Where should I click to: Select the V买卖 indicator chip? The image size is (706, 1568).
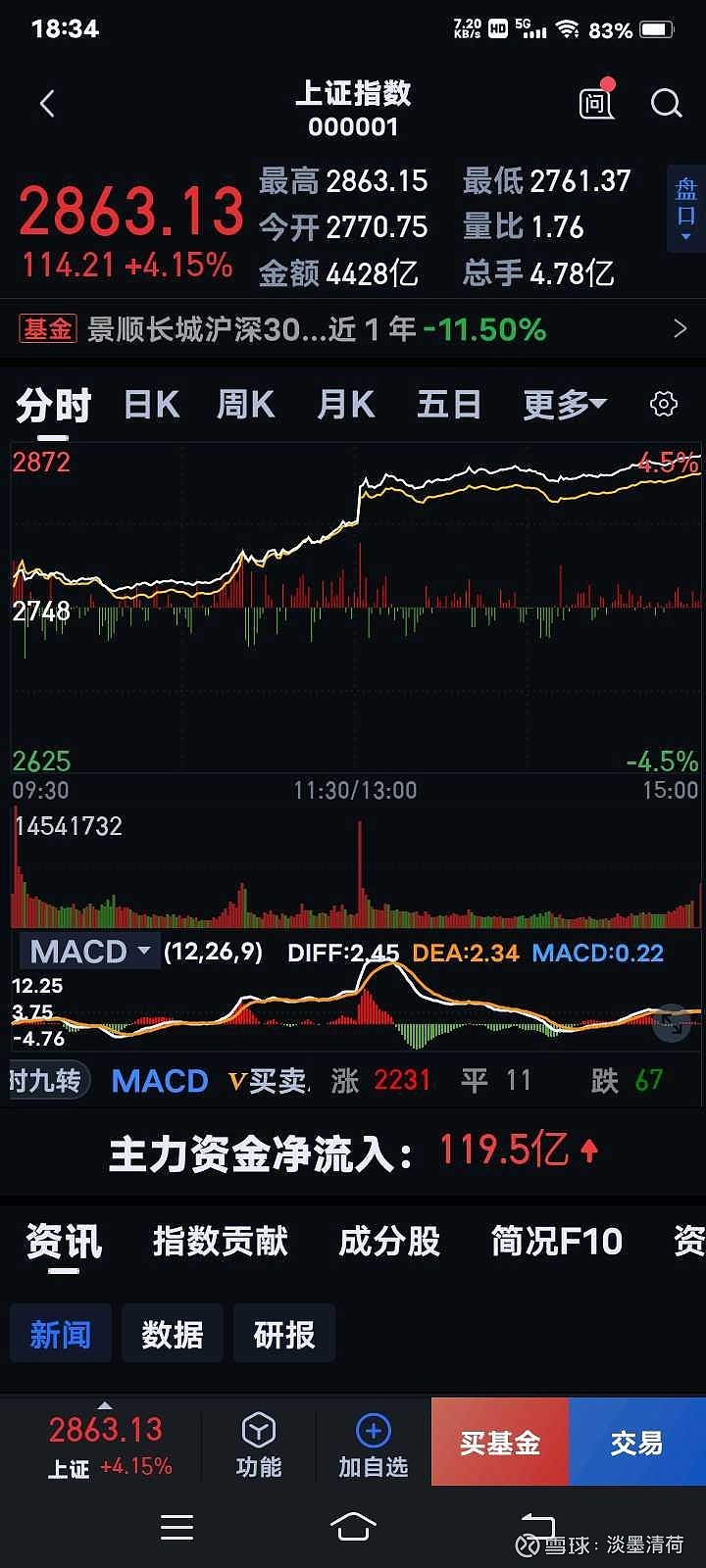coord(269,1081)
